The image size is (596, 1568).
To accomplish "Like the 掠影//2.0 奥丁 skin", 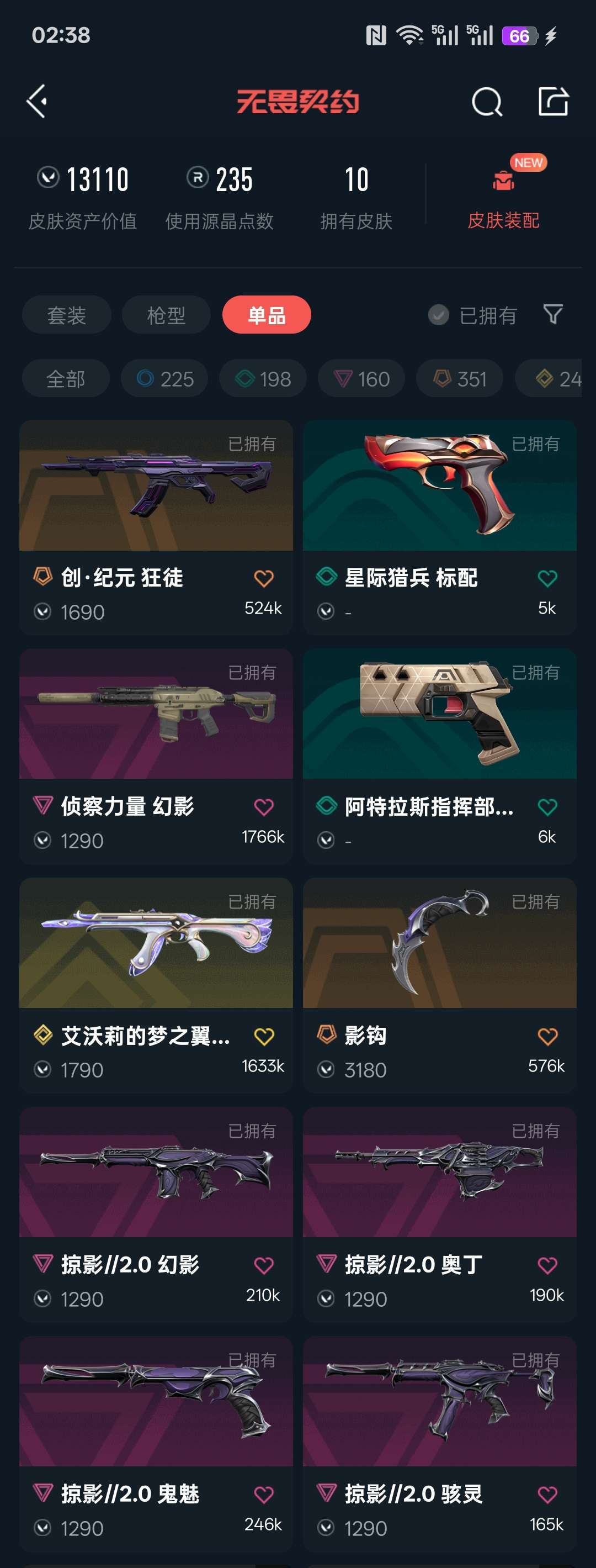I will tap(547, 1266).
